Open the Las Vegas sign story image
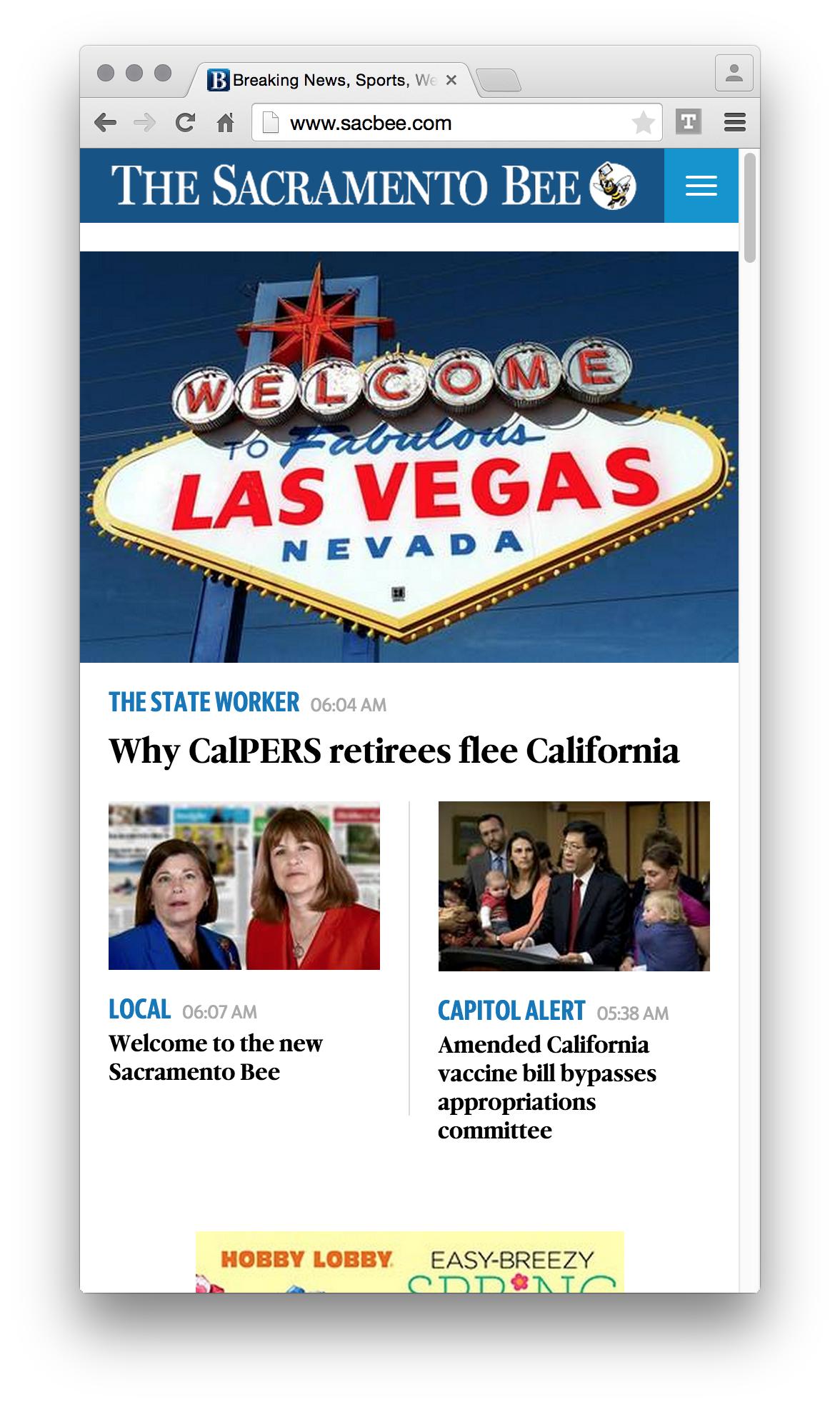The image size is (840, 1407). [x=409, y=457]
